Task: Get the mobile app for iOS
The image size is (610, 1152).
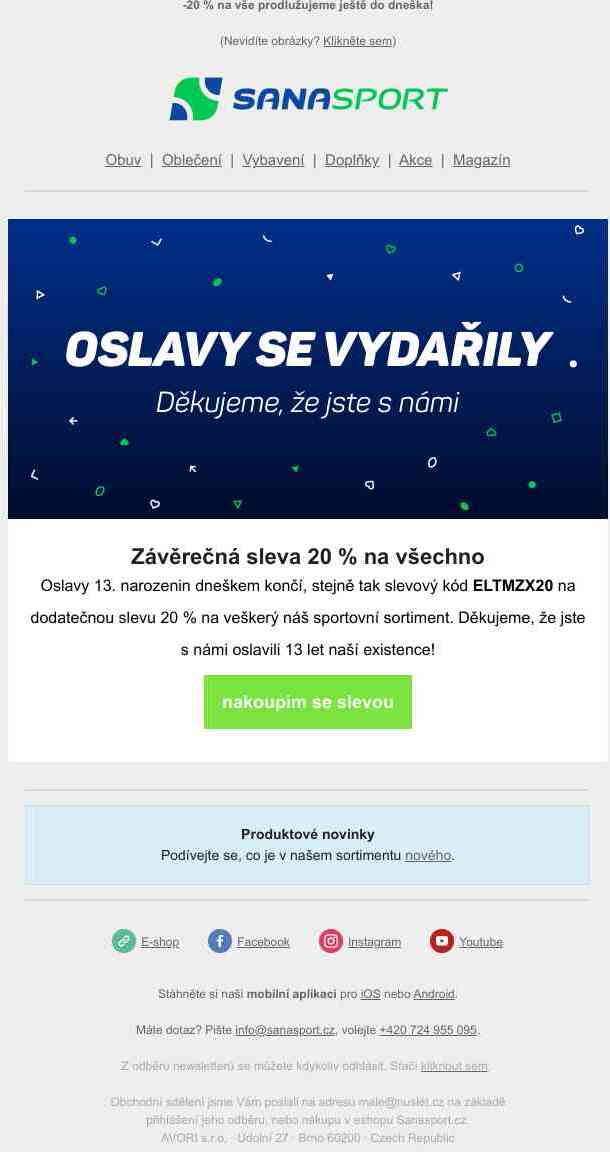Action: tap(370, 994)
